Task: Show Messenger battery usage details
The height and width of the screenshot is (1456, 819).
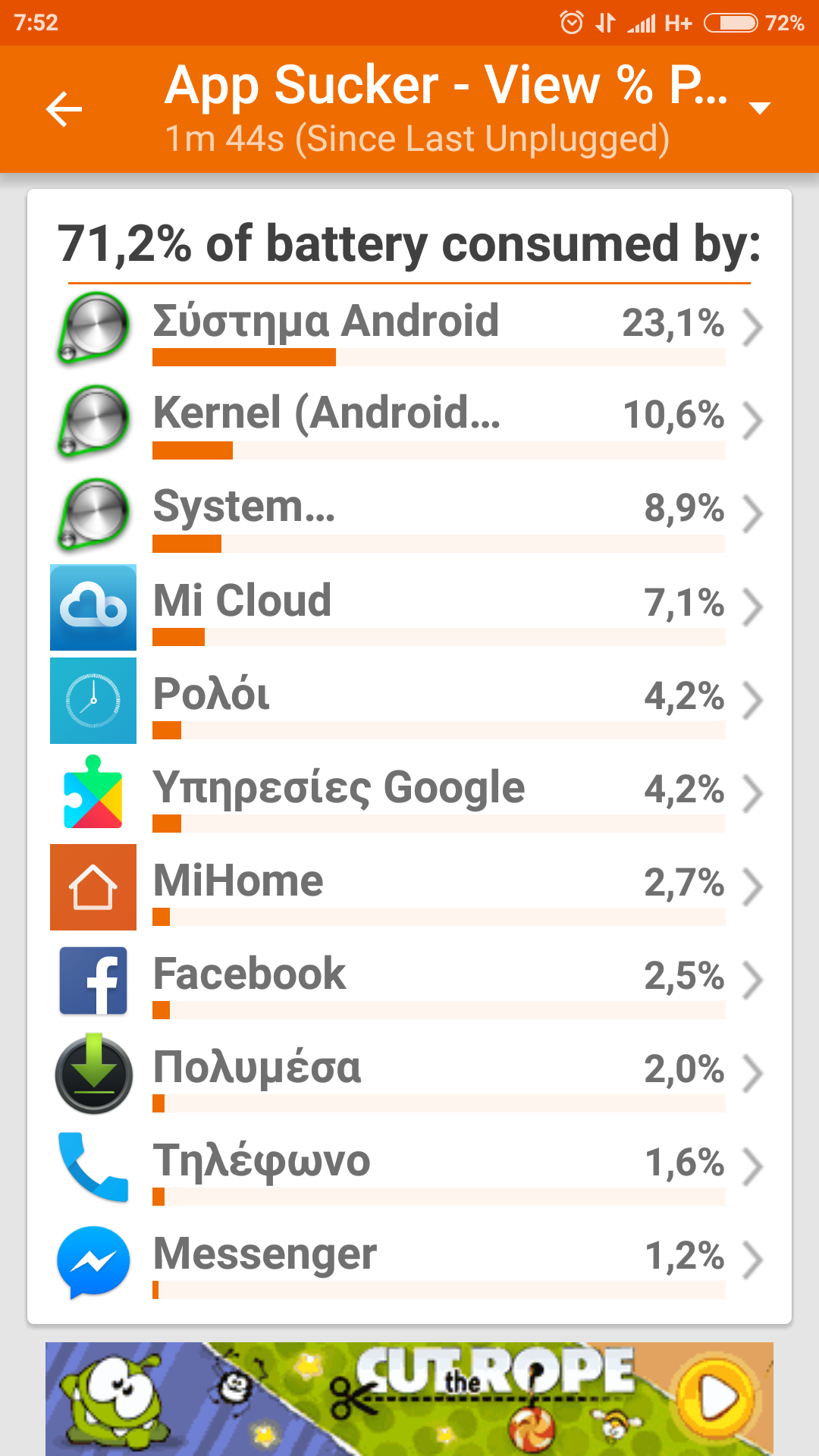Action: [409, 1261]
